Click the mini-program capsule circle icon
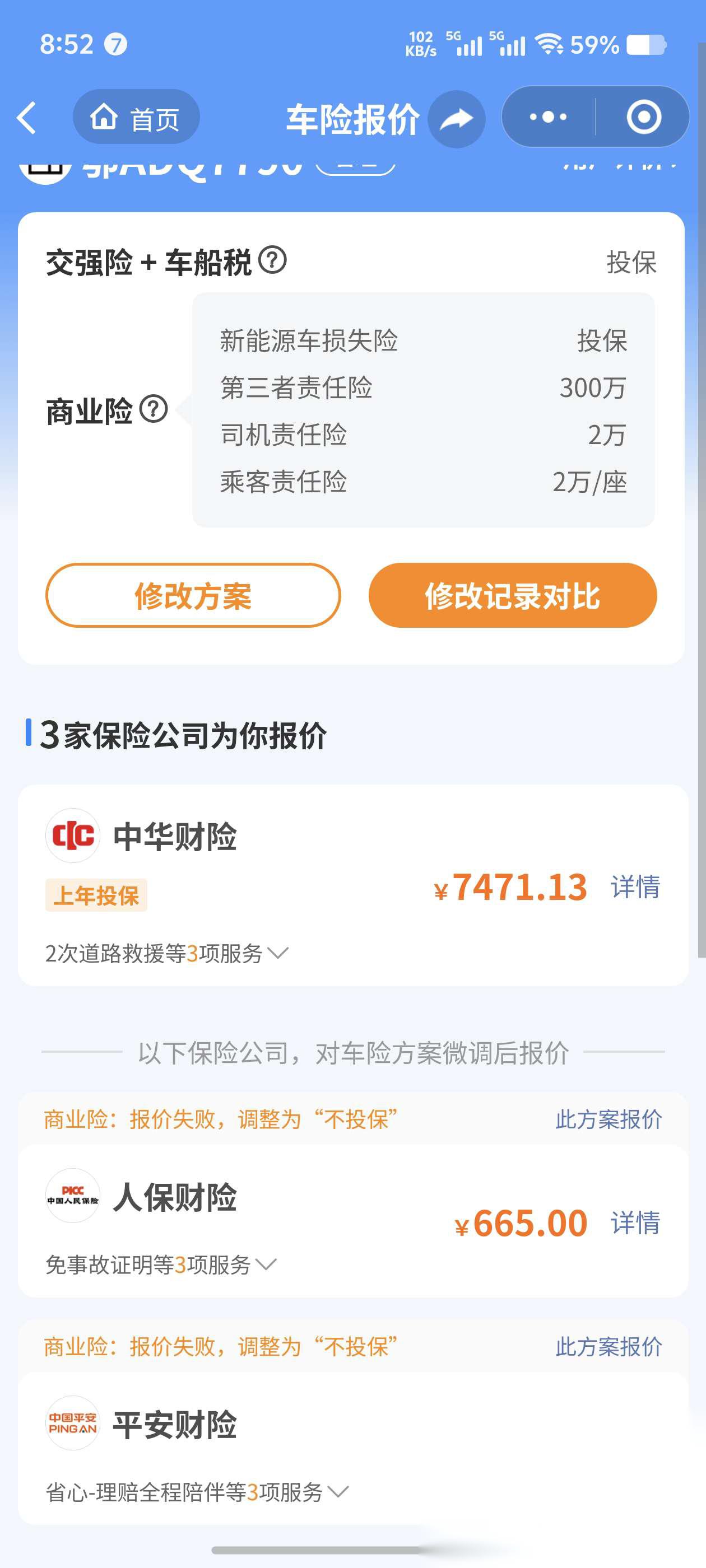The image size is (706, 1568). 643,117
